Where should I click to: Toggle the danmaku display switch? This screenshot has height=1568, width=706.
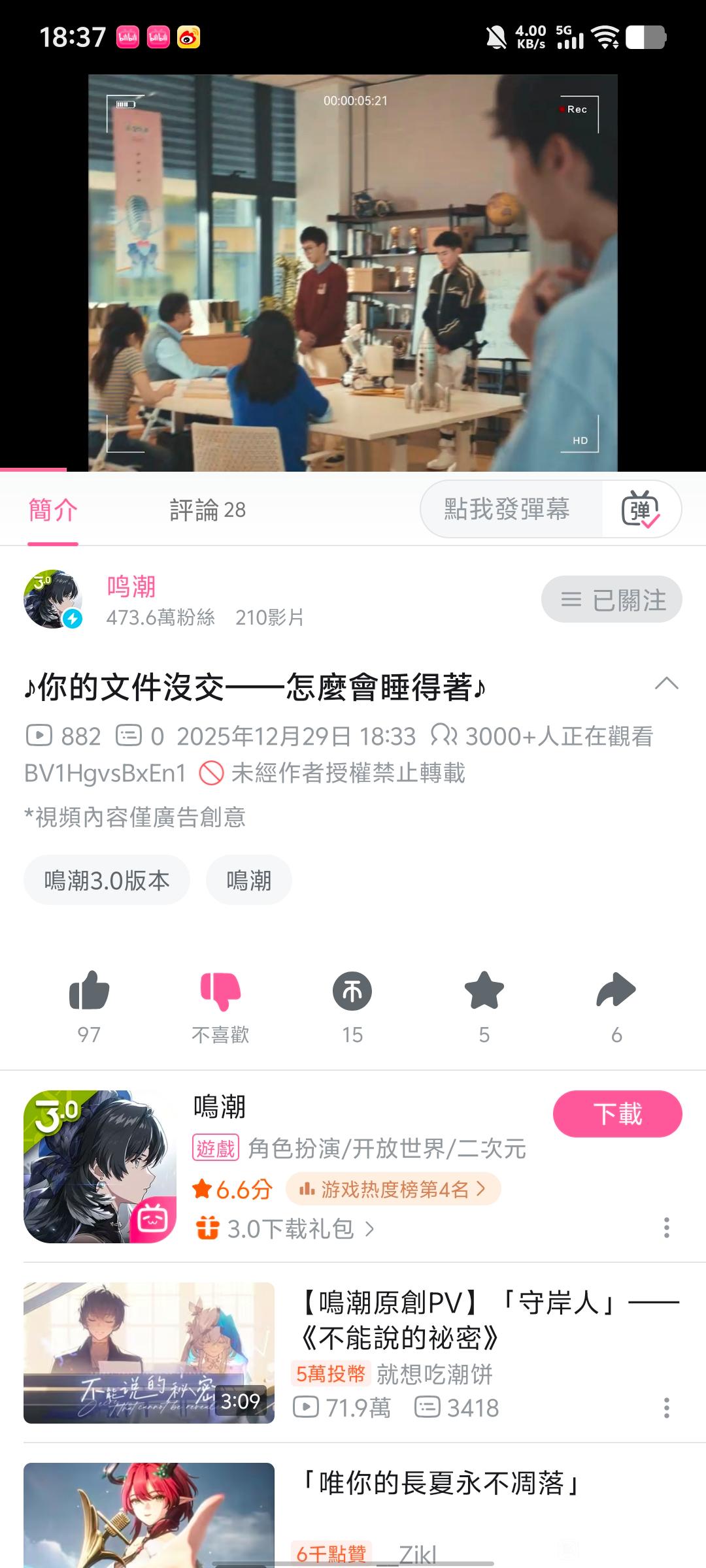coord(641,510)
